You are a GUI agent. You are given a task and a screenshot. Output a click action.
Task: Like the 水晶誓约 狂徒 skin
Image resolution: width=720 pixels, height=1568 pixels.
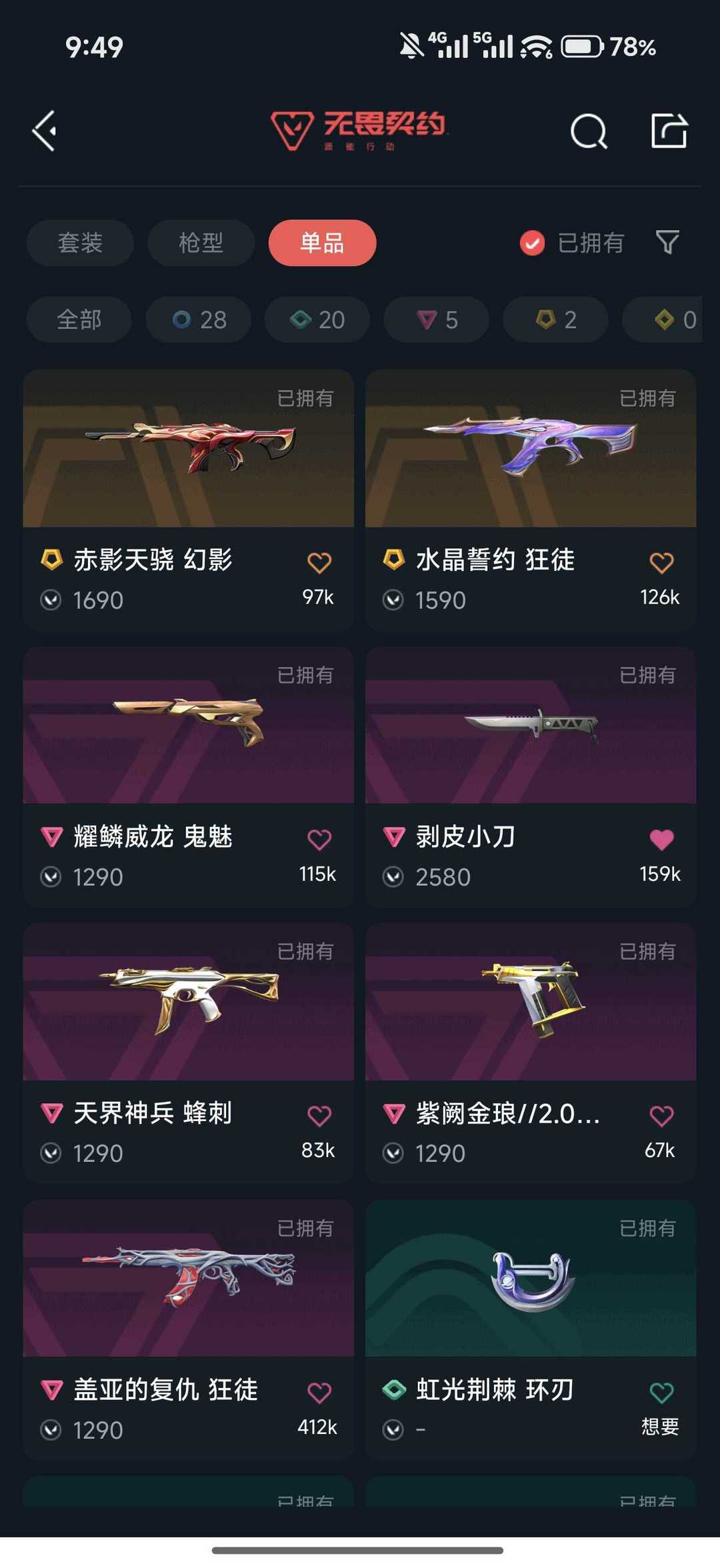[661, 563]
